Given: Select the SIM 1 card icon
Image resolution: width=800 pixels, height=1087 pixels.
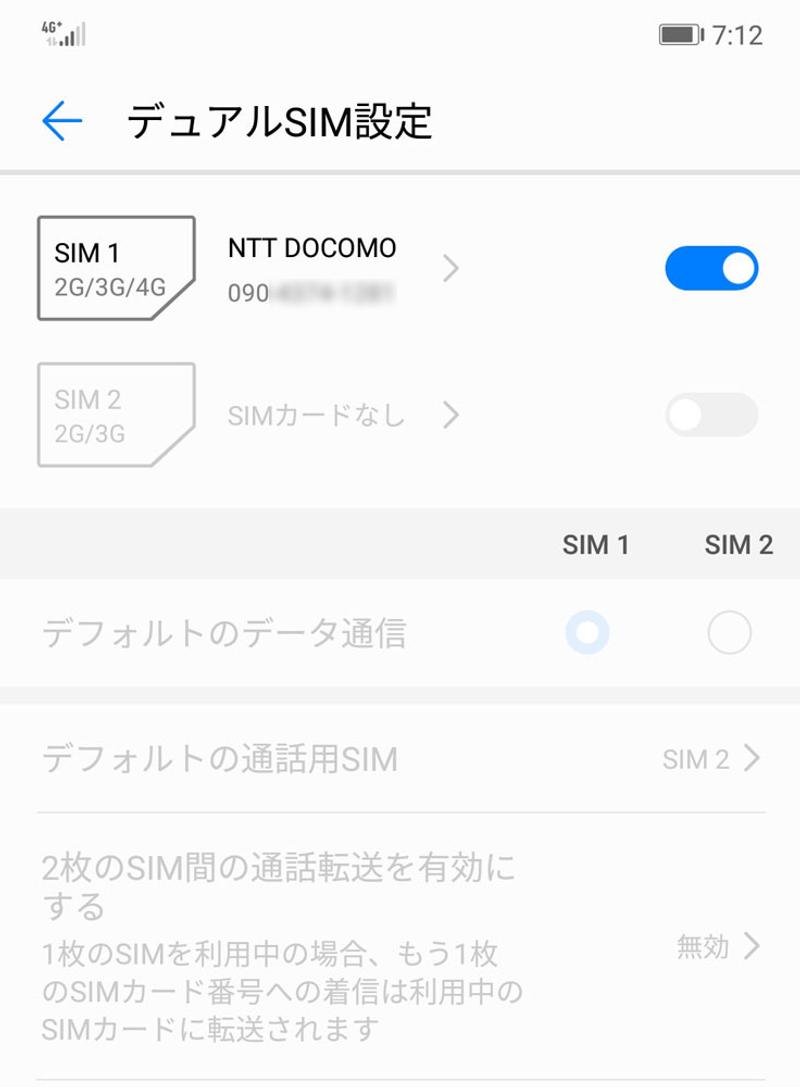Looking at the screenshot, I should (x=113, y=267).
